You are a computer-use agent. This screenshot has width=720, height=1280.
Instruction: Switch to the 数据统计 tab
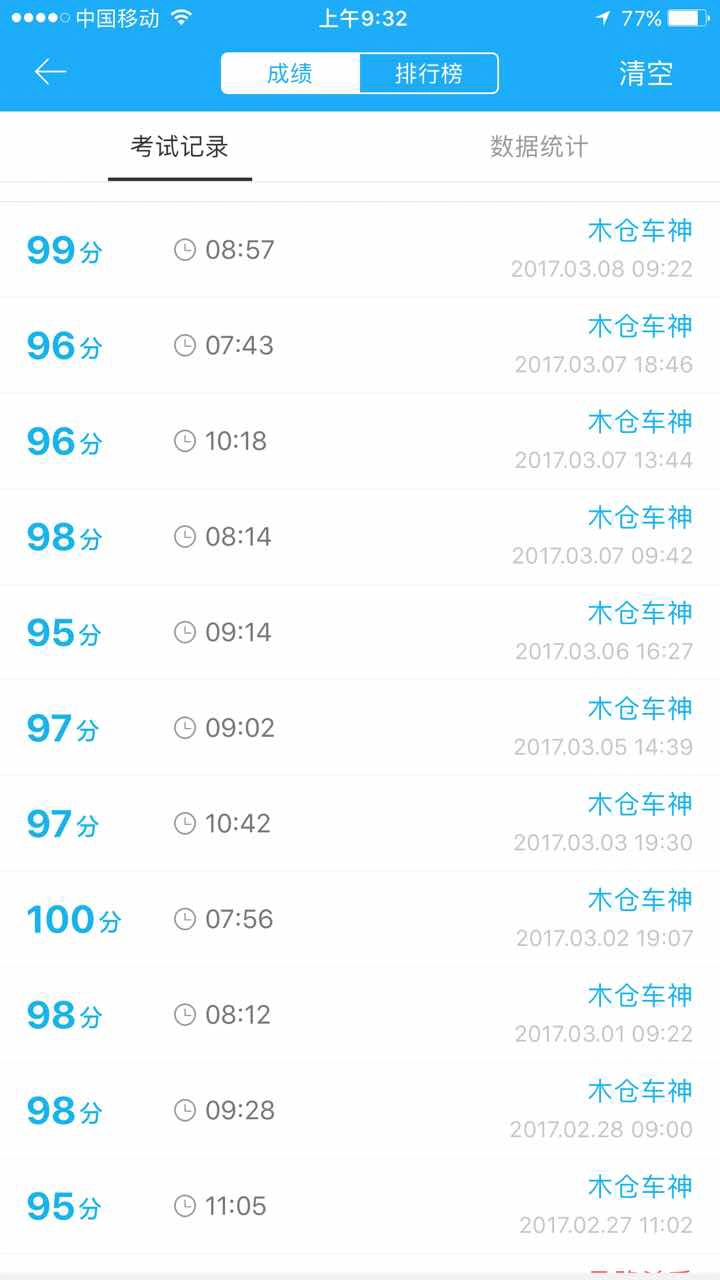[539, 147]
